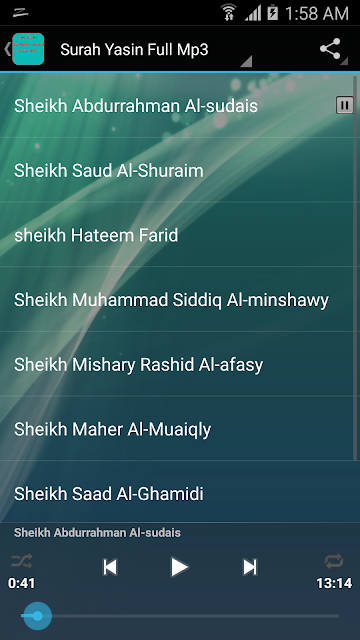Toggle repeat mode

click(334, 561)
